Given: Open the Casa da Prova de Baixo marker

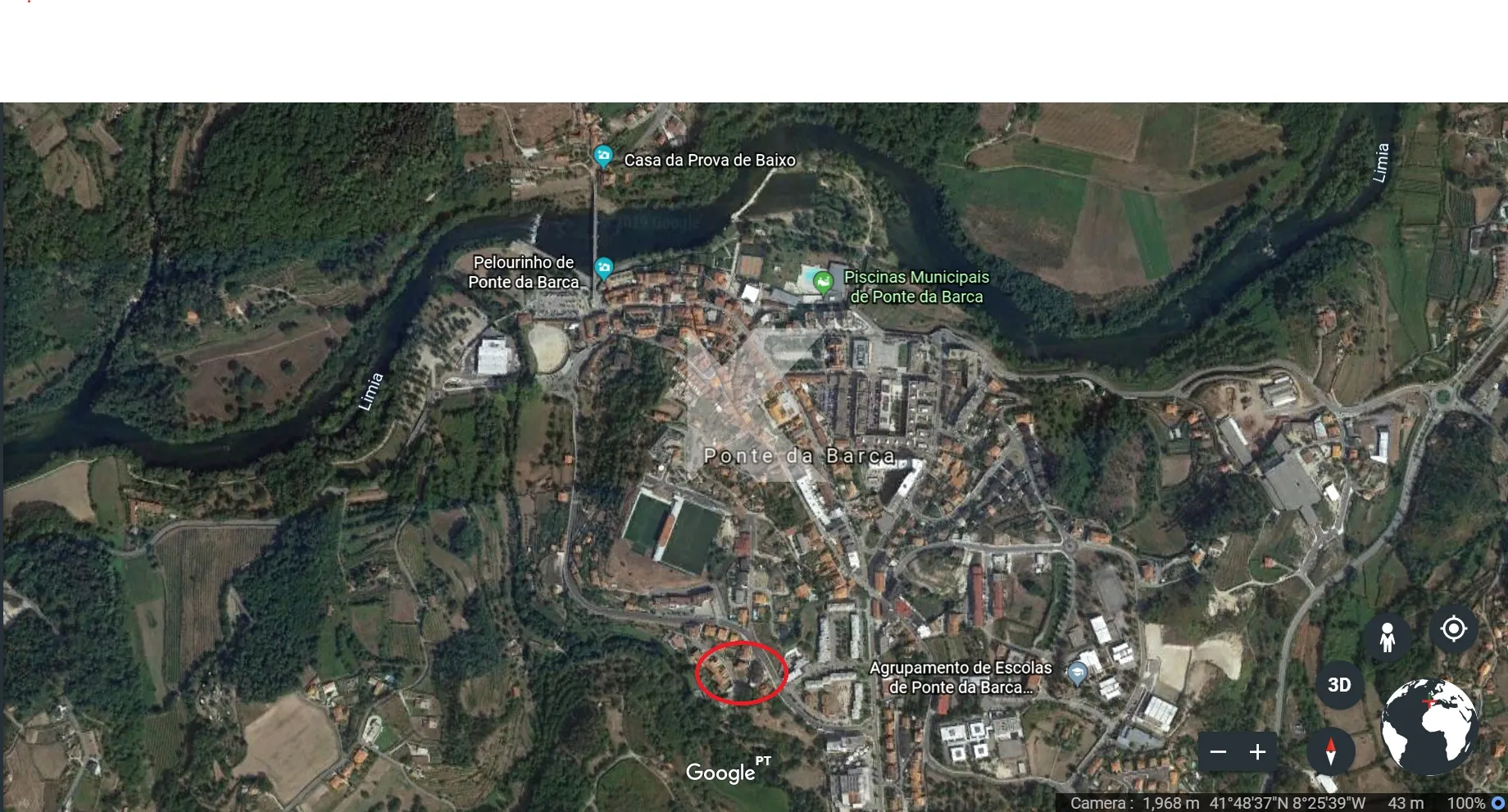Looking at the screenshot, I should coord(603,156).
